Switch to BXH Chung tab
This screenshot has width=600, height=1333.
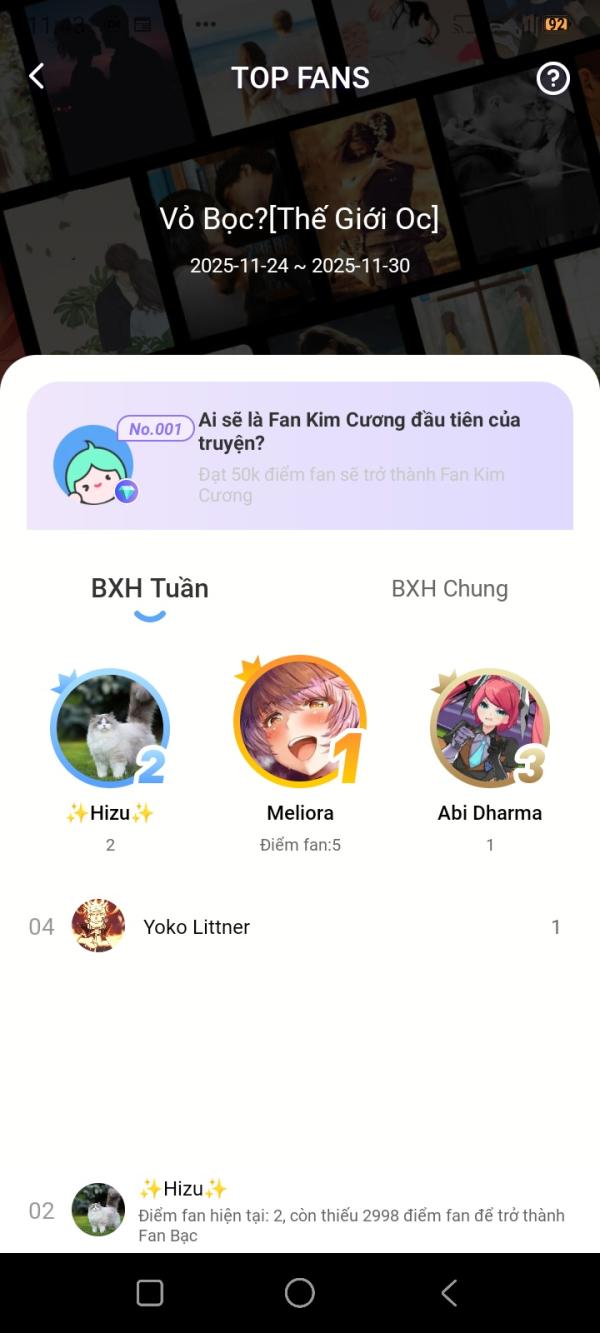(x=449, y=589)
